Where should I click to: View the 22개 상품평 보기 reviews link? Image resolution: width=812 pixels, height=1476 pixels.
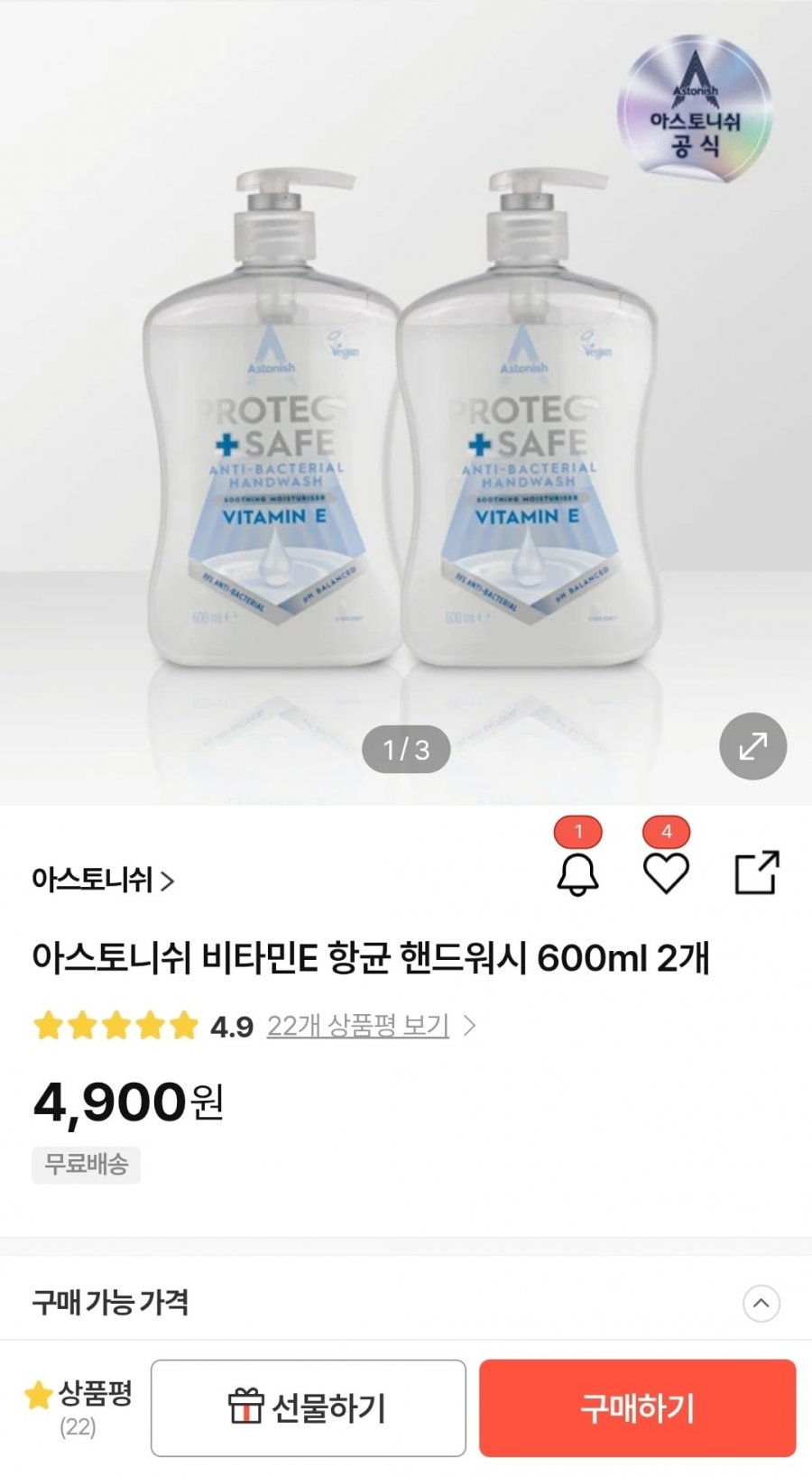[x=358, y=1026]
